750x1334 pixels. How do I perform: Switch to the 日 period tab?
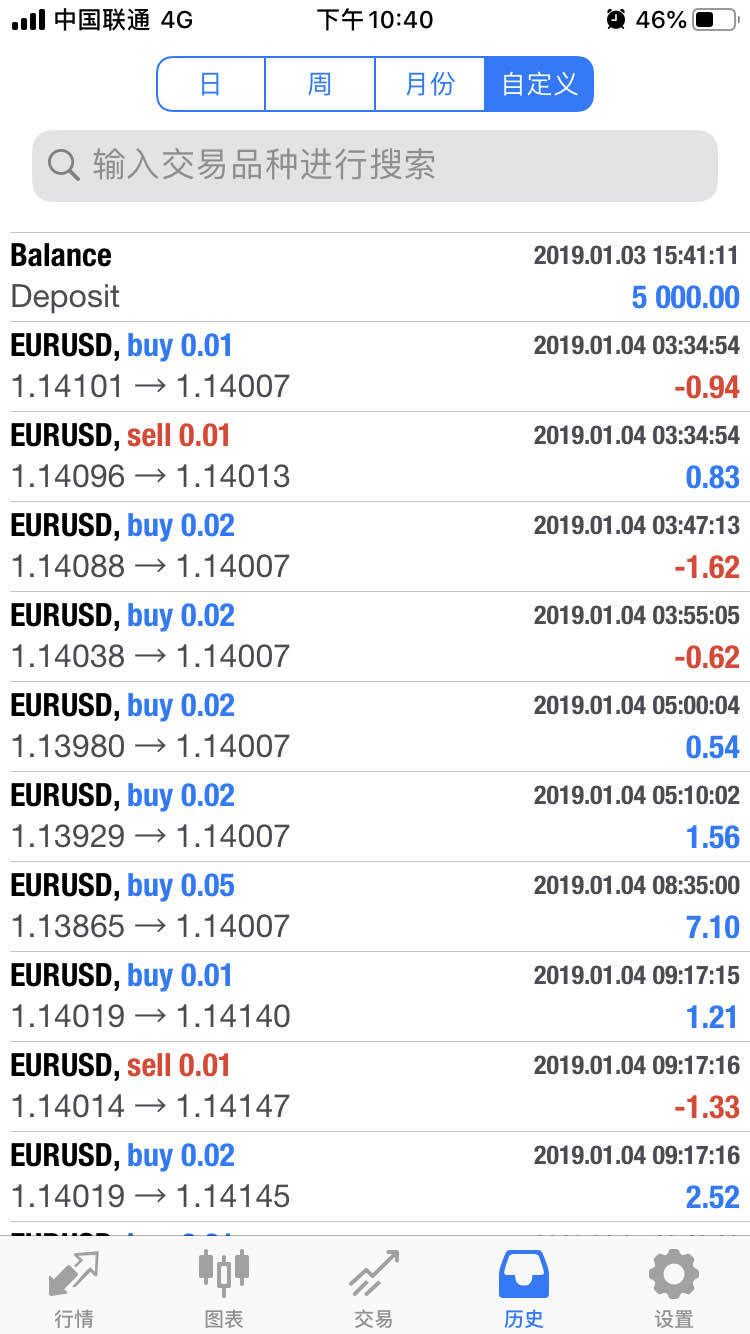coord(211,84)
